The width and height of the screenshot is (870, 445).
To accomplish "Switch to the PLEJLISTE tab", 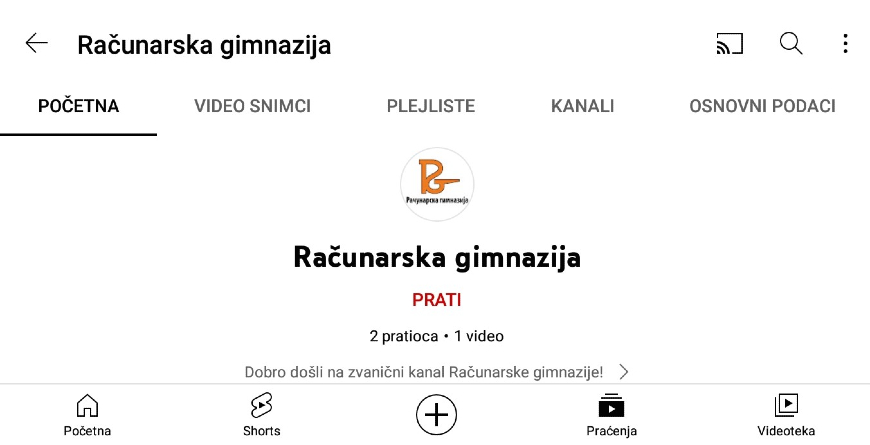I will [x=431, y=106].
